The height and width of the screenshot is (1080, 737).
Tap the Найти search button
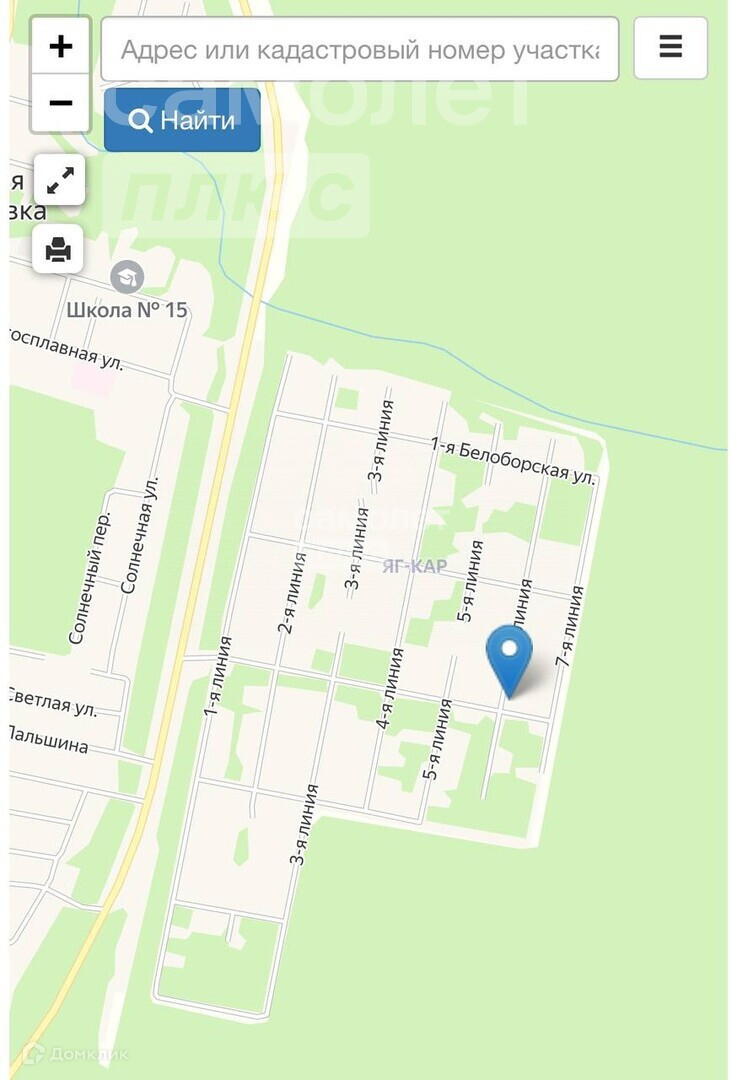[x=182, y=120]
